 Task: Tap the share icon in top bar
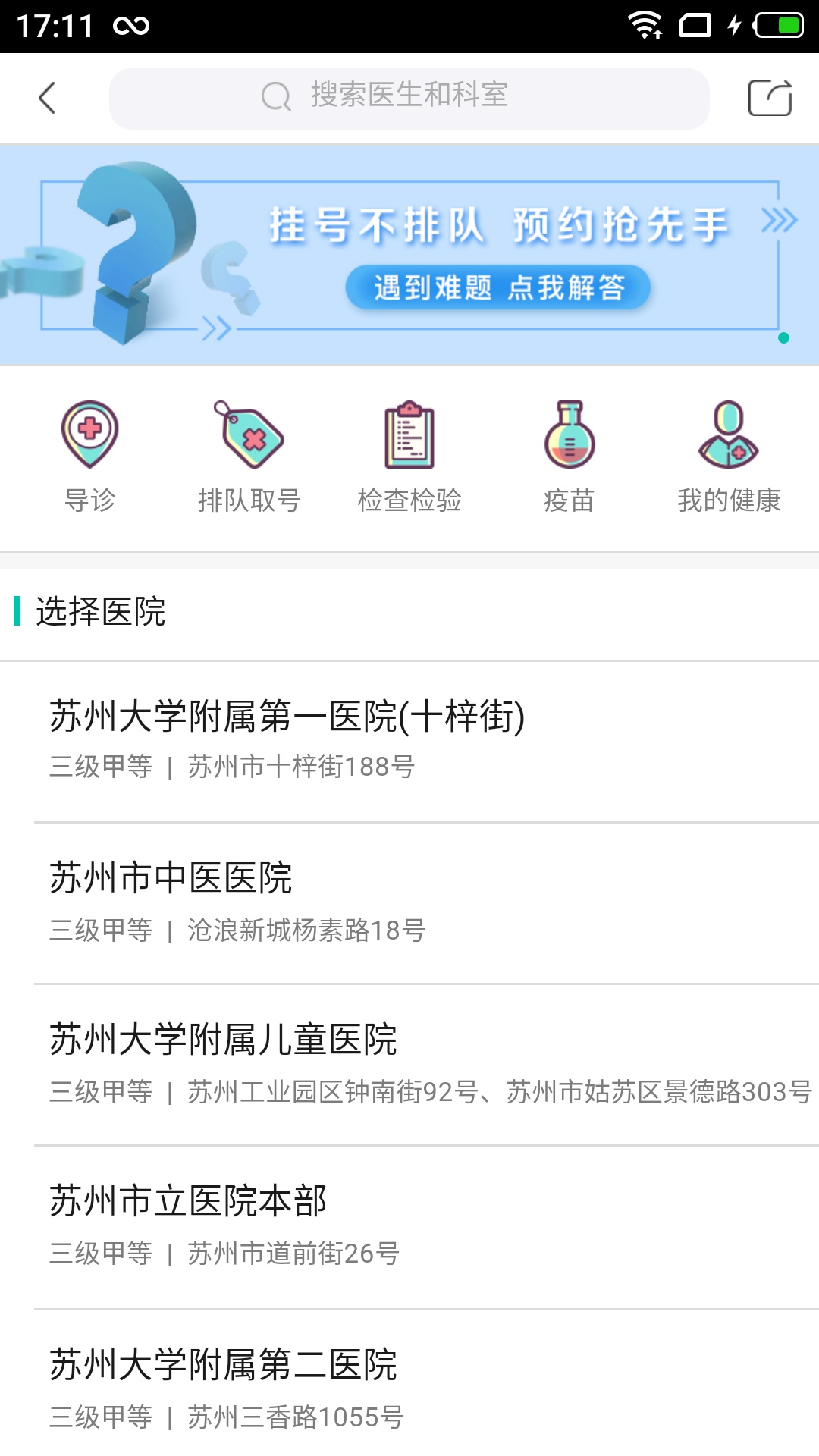769,96
